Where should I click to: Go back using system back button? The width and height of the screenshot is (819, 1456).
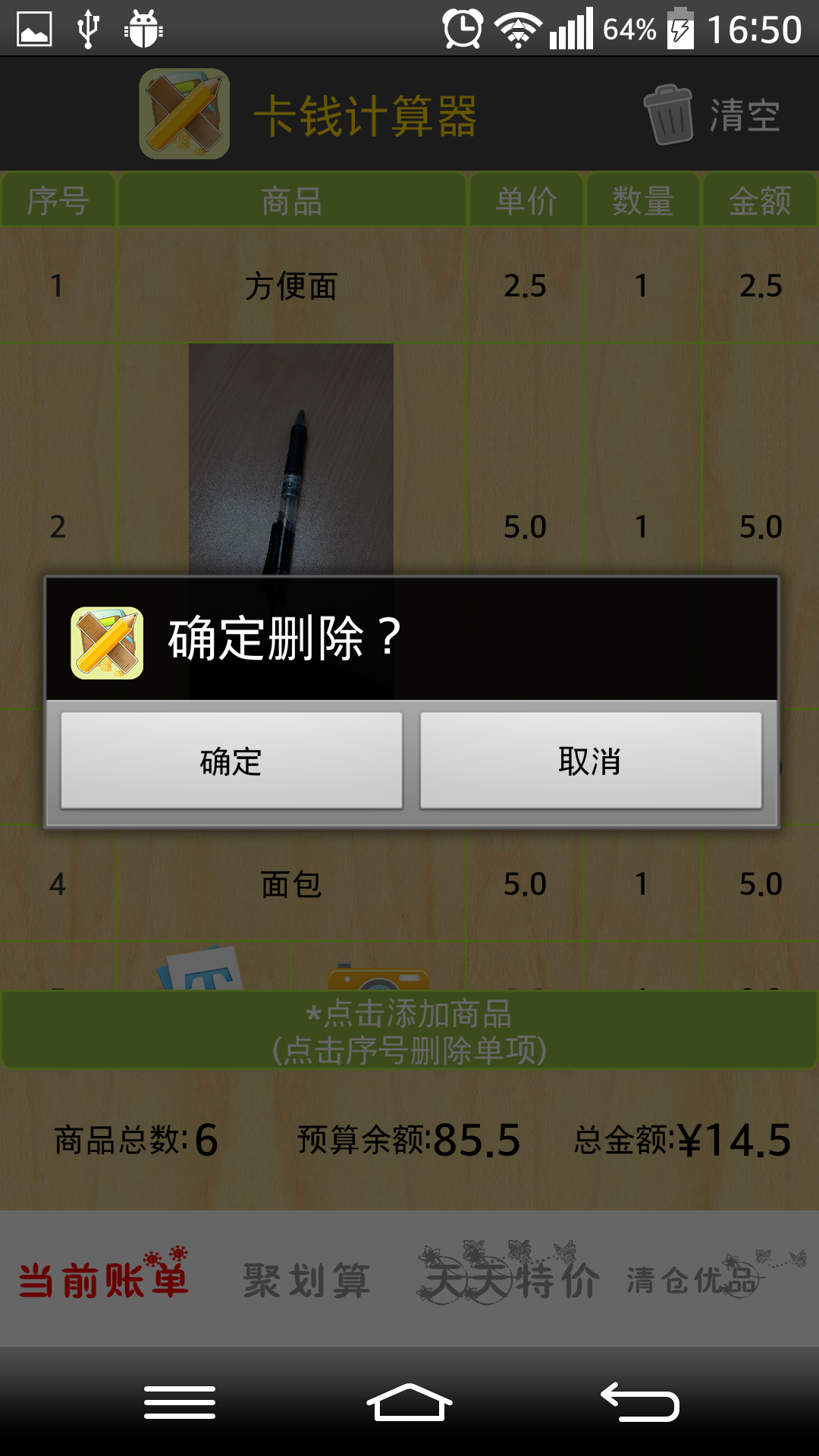[639, 1402]
